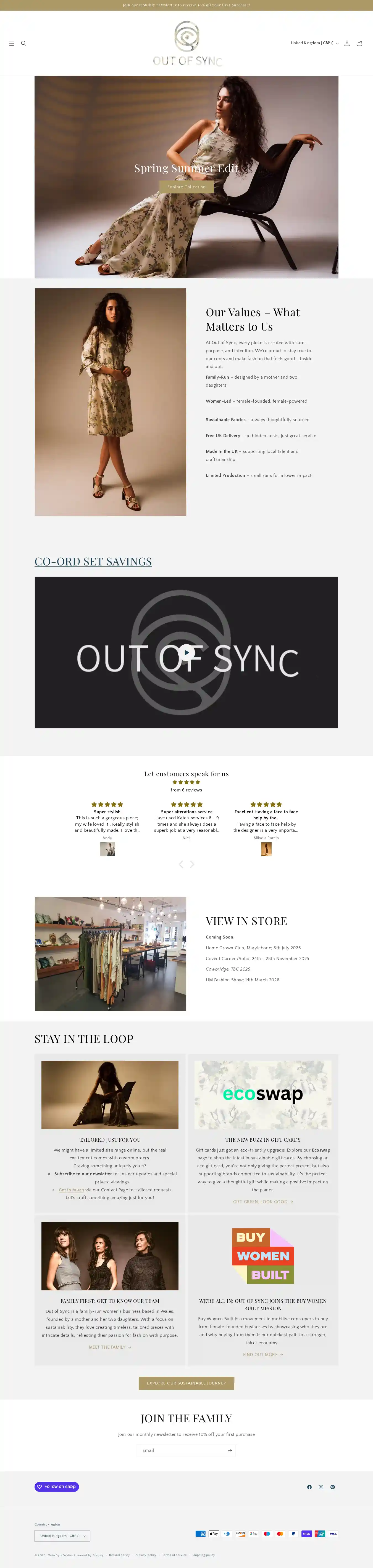The image size is (373, 1568).
Task: Open the account login icon
Action: (347, 43)
